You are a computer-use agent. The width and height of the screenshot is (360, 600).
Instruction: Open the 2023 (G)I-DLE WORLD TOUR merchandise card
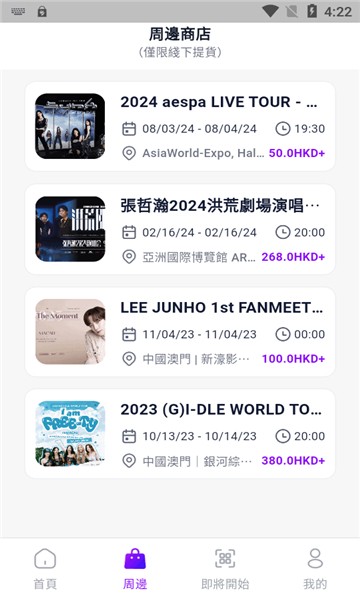180,434
